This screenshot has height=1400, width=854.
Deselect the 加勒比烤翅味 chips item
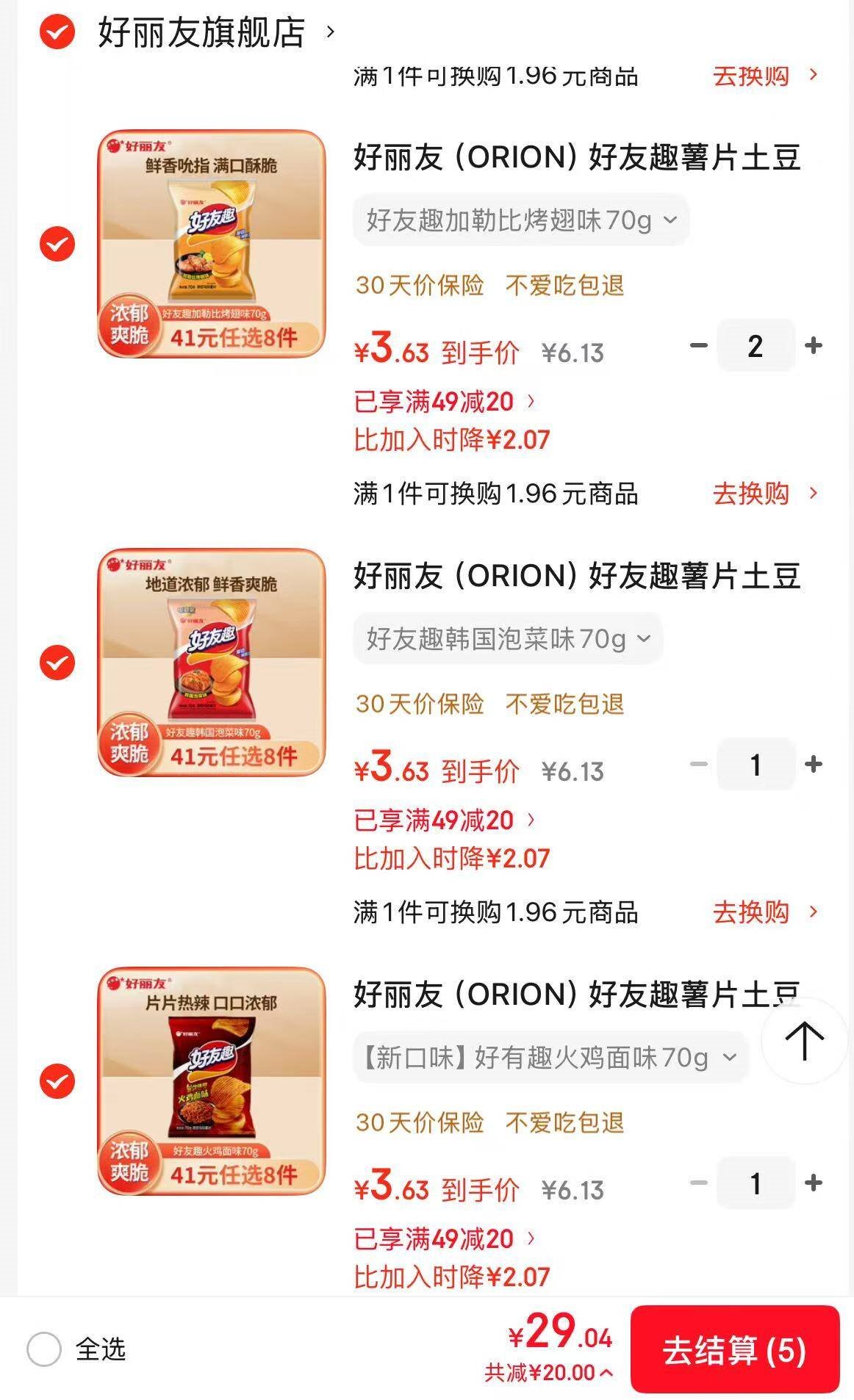pos(57,244)
